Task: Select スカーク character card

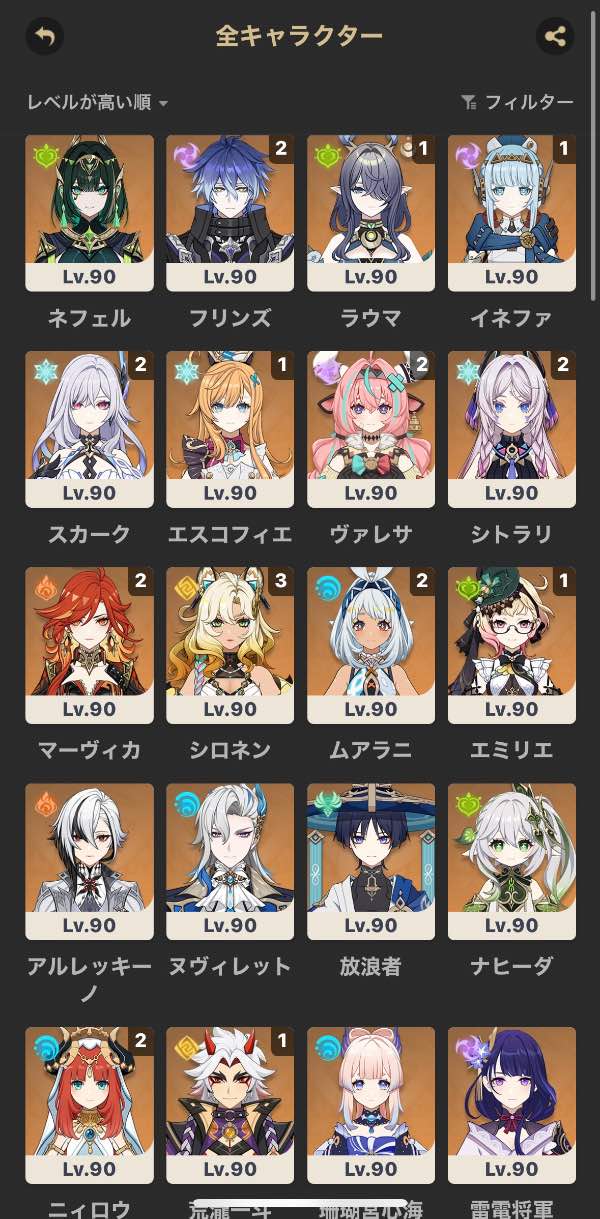Action: 89,428
